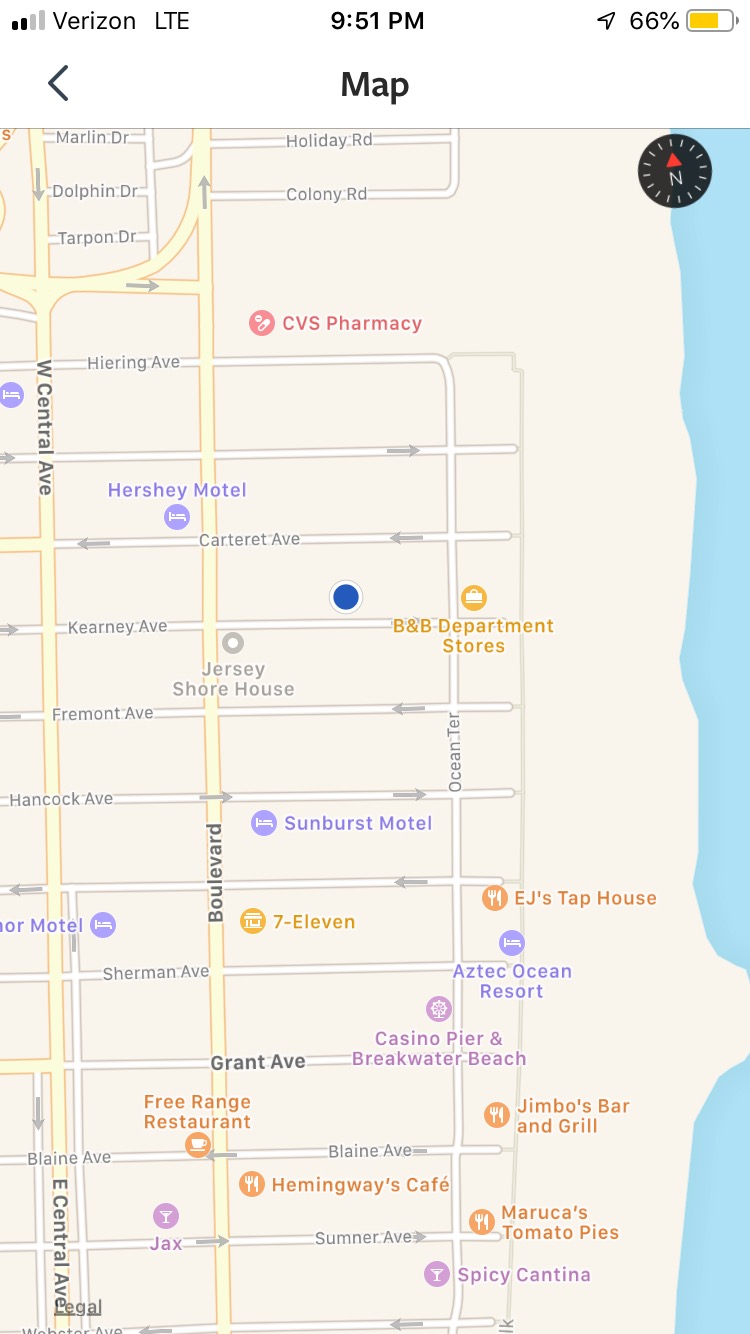Open the Legal link on the map
This screenshot has height=1334, width=750.
point(78,1307)
